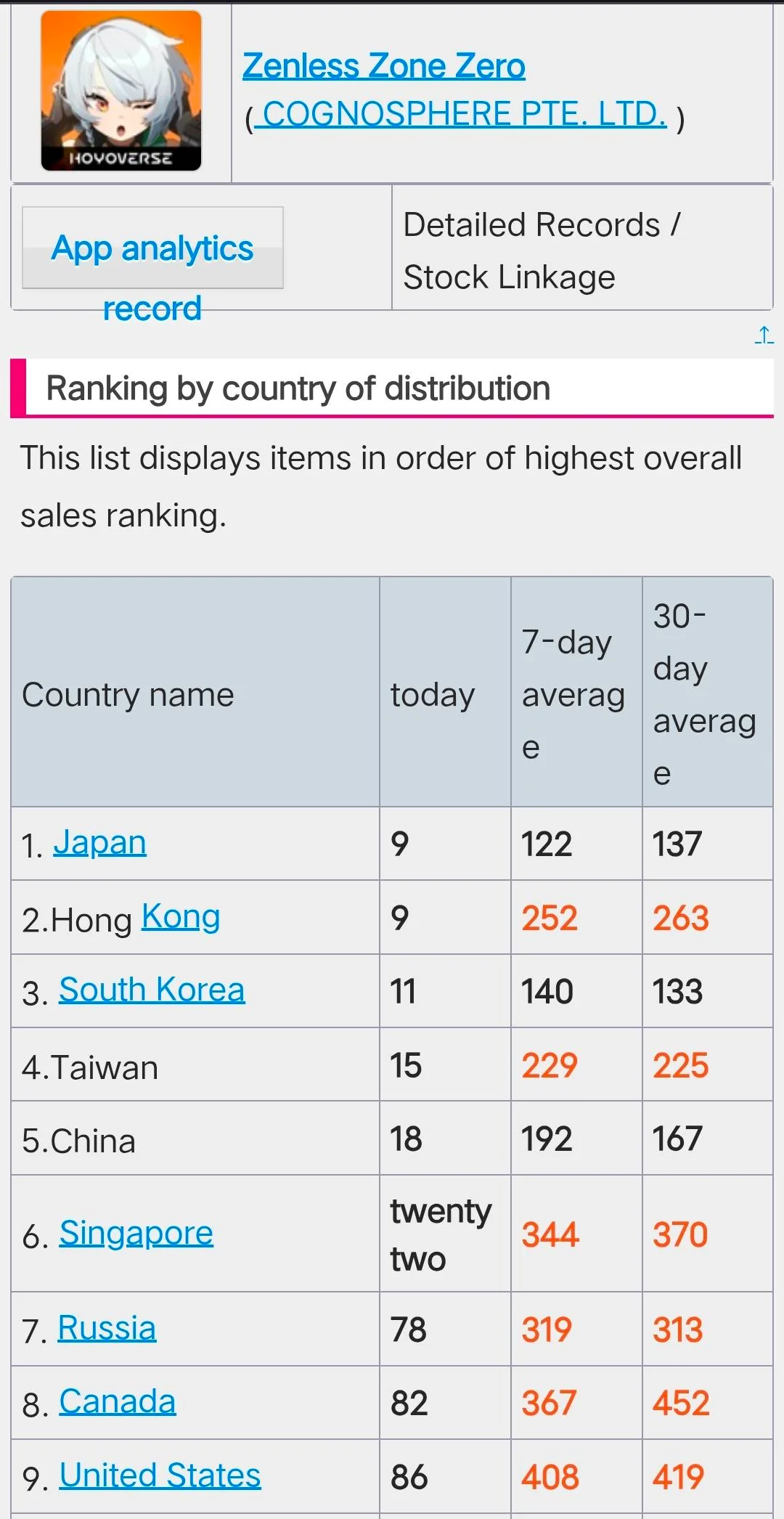Jump to top with the arrow icon
This screenshot has height=1519, width=784.
tap(764, 335)
